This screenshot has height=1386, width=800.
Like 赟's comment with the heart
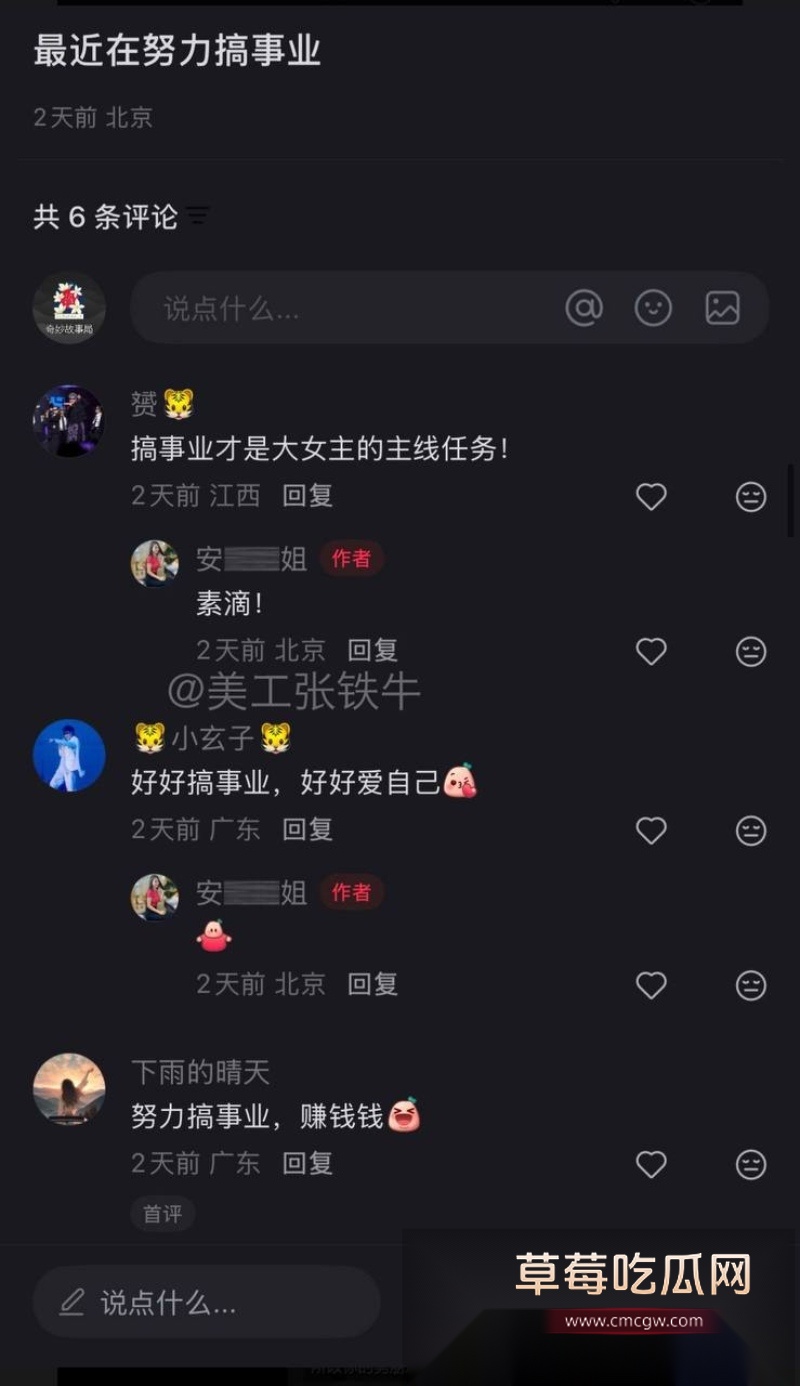651,497
